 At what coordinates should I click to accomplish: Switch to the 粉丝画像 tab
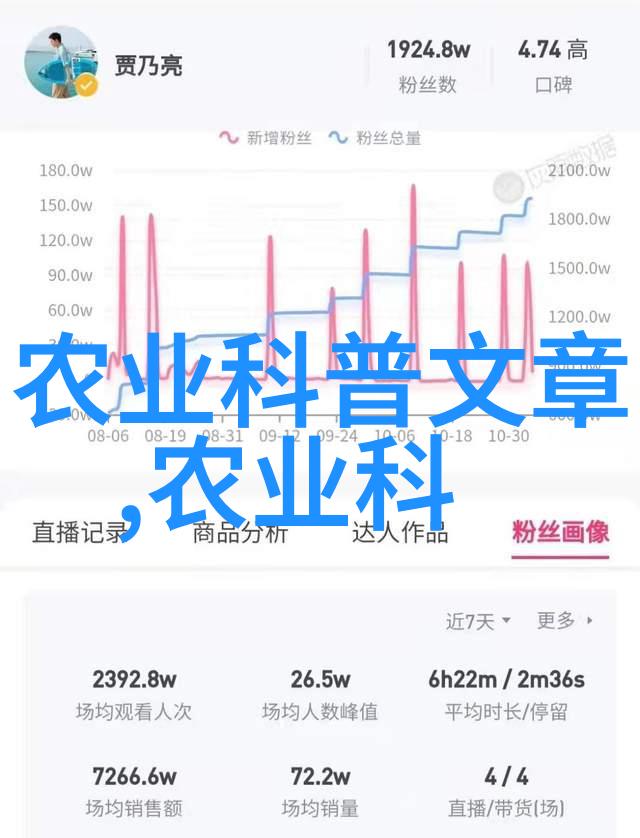click(560, 532)
